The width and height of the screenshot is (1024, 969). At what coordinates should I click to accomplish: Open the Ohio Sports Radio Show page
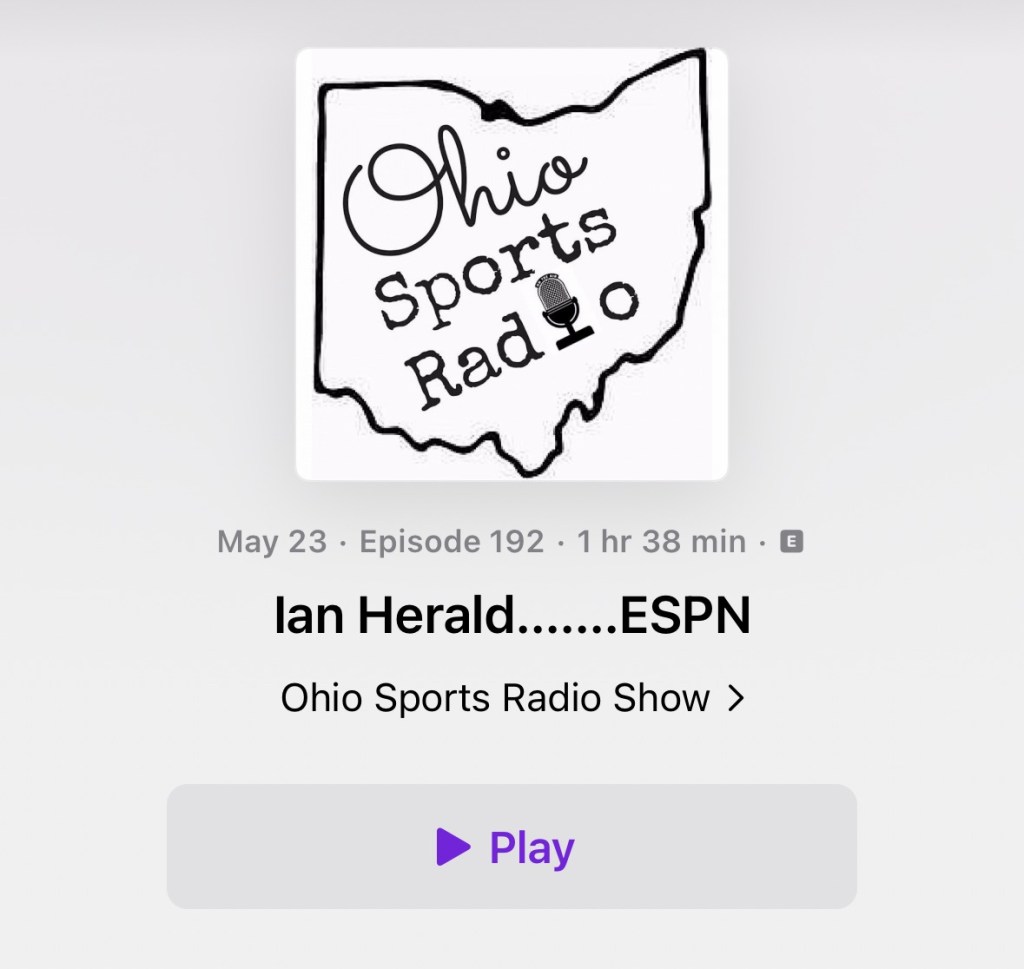pyautogui.click(x=511, y=698)
